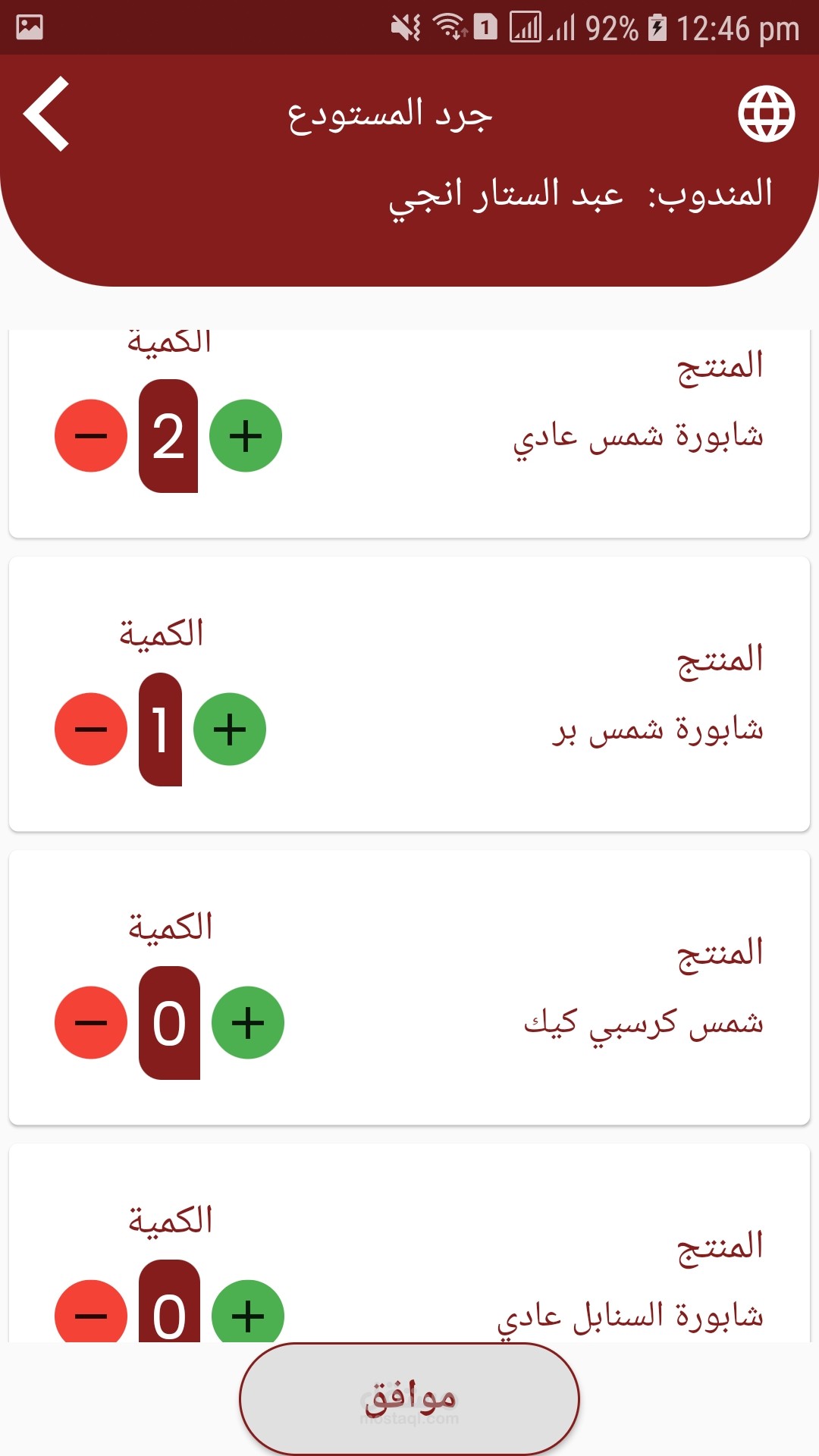Screen dimensions: 819x1456
Task: Increase quantity of شابورة شمس بر
Action: pyautogui.click(x=230, y=730)
